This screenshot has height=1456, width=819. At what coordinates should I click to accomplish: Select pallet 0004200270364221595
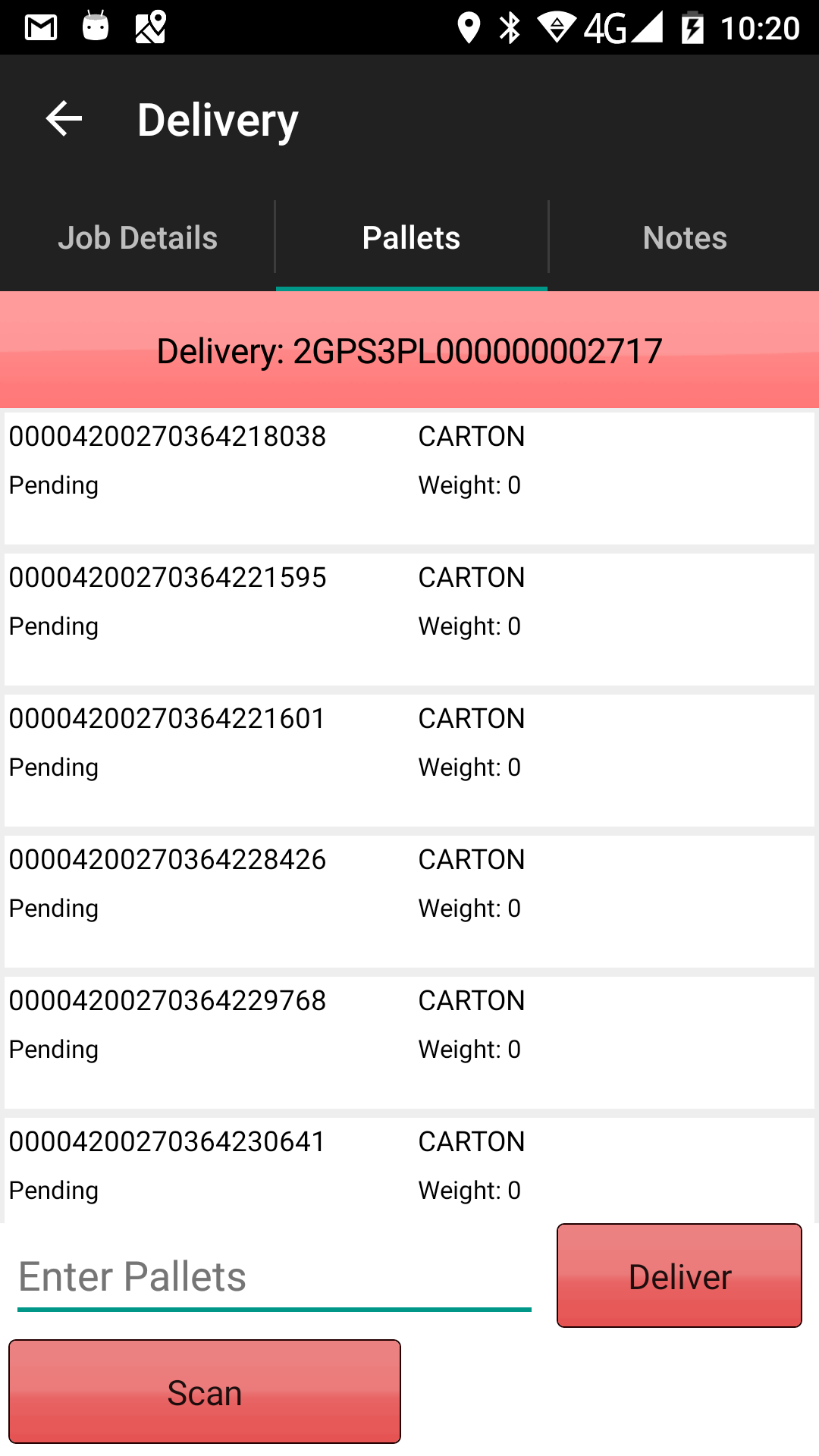pos(409,620)
